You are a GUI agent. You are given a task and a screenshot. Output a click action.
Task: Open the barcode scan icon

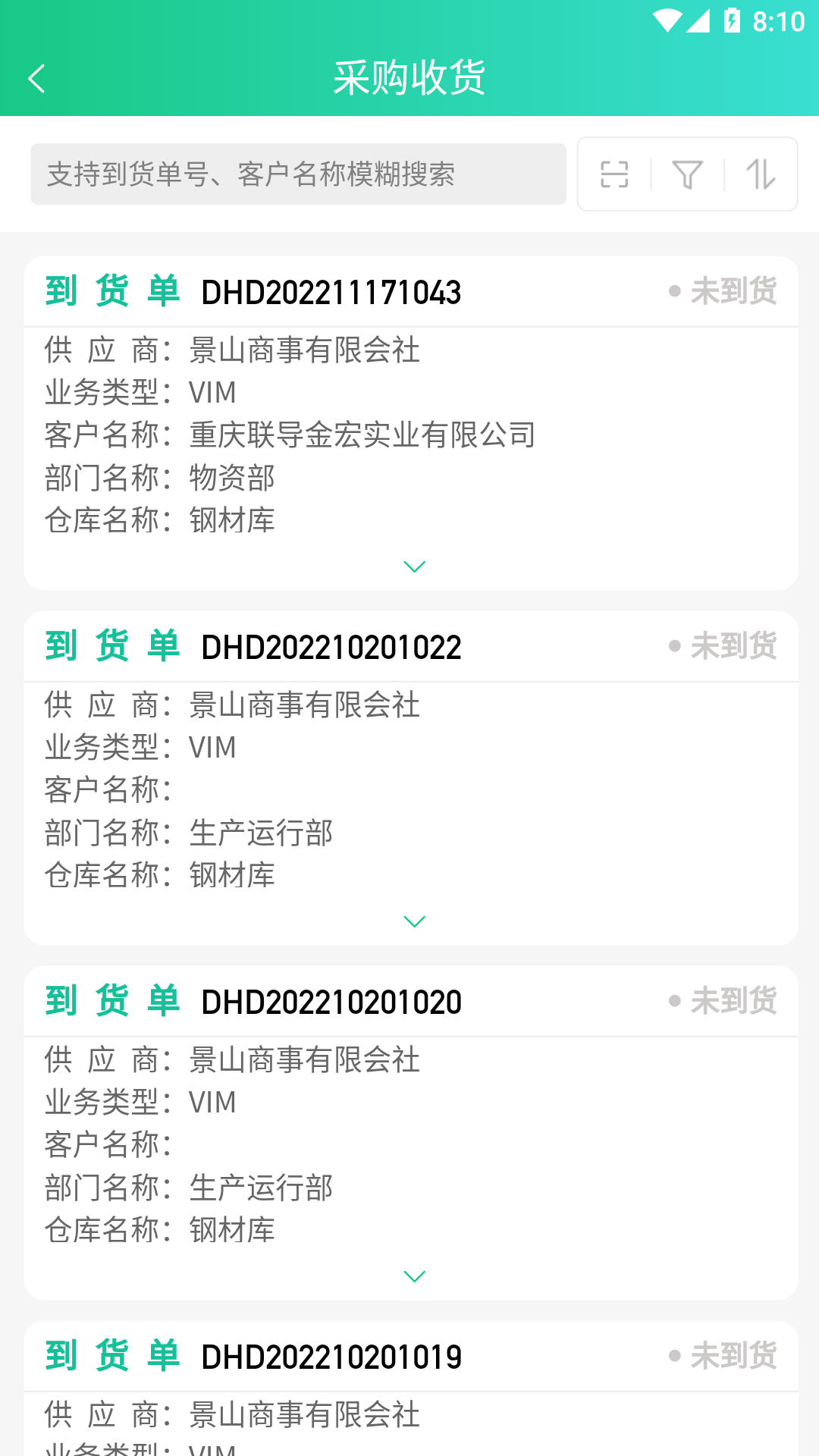[x=613, y=174]
